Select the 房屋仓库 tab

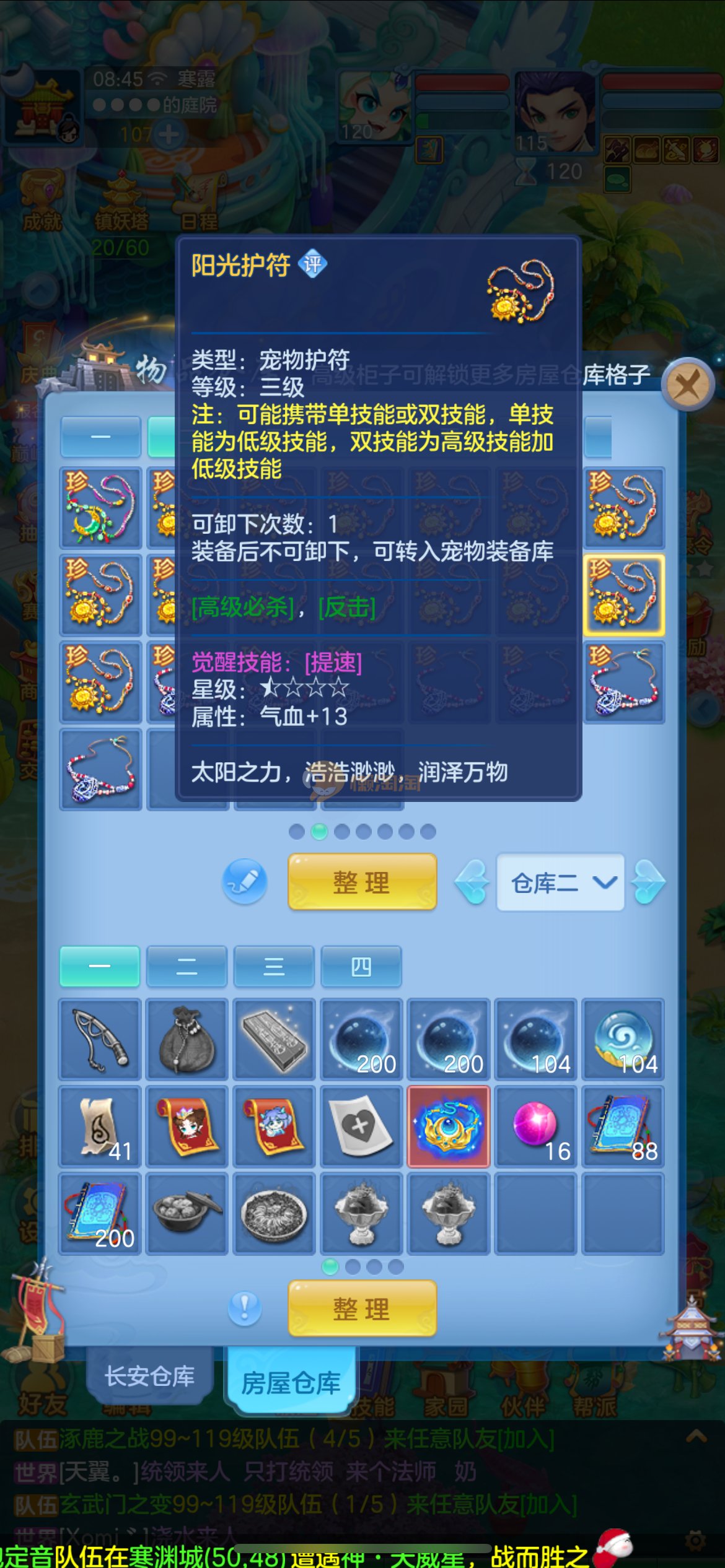(291, 1382)
